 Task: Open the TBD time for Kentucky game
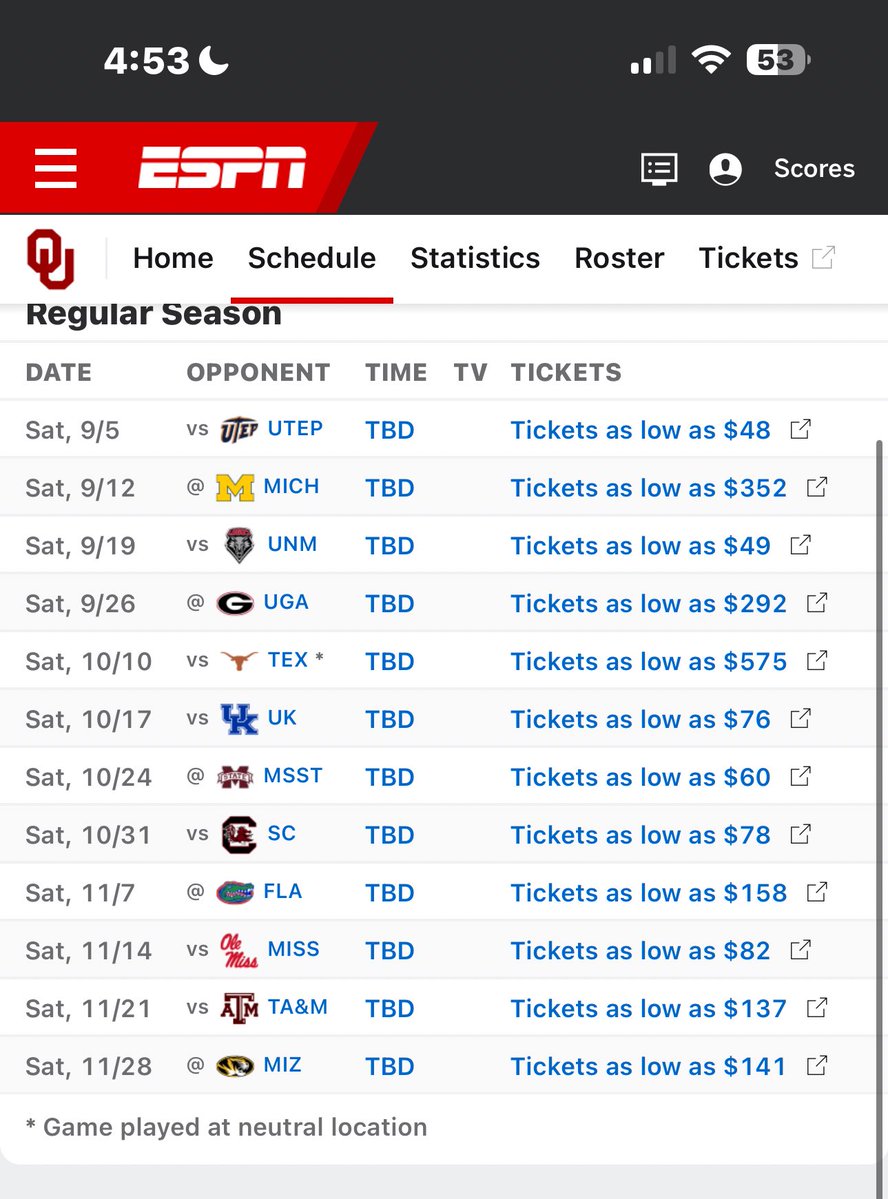[389, 719]
